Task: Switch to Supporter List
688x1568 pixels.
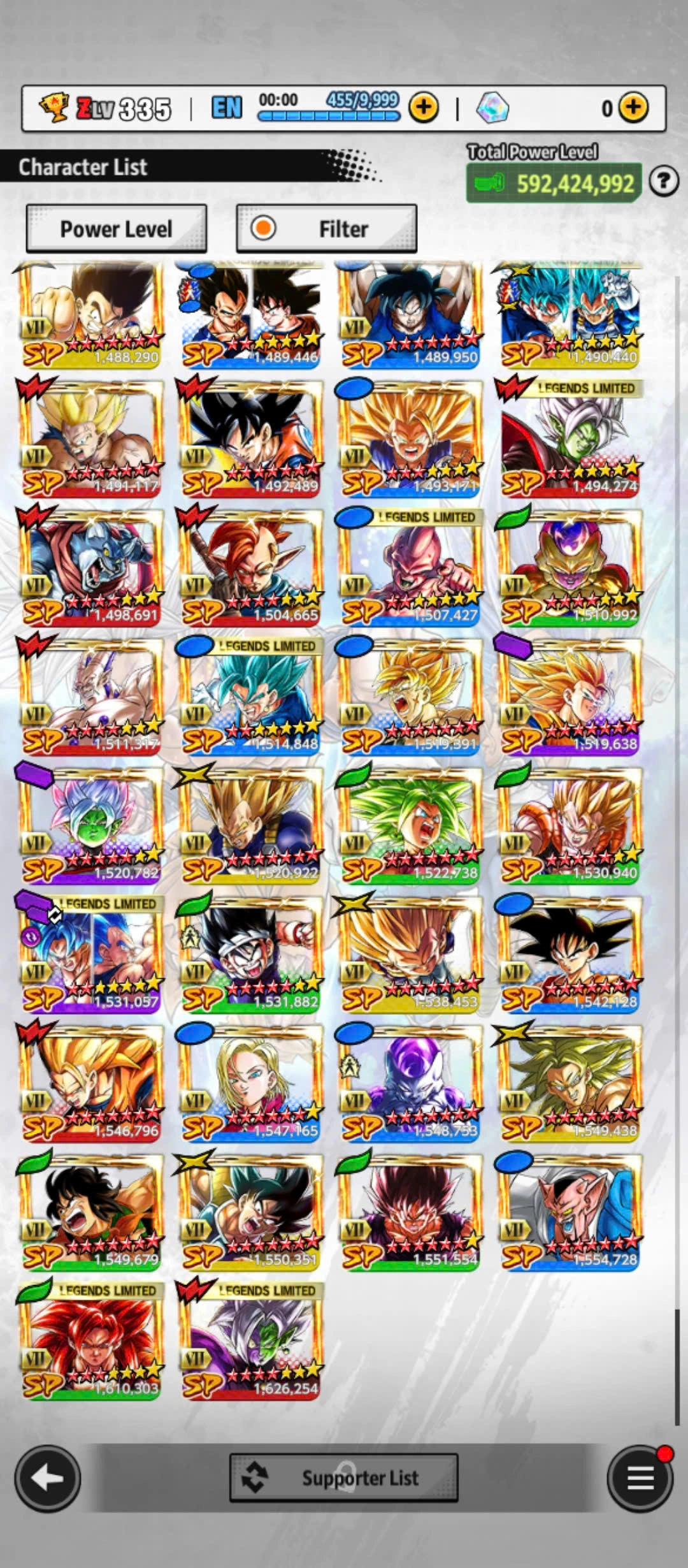Action: [344, 1477]
